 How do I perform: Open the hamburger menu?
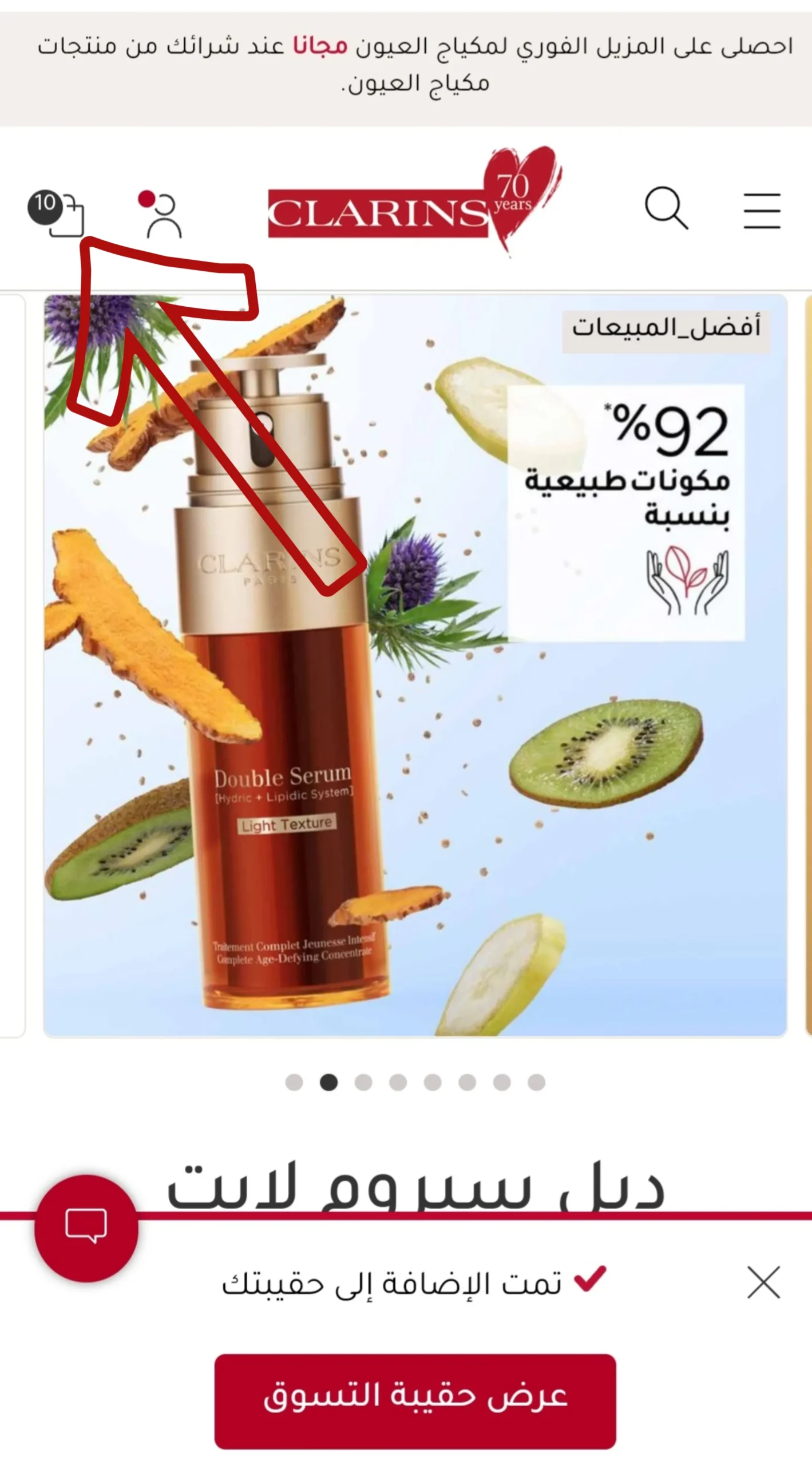762,211
